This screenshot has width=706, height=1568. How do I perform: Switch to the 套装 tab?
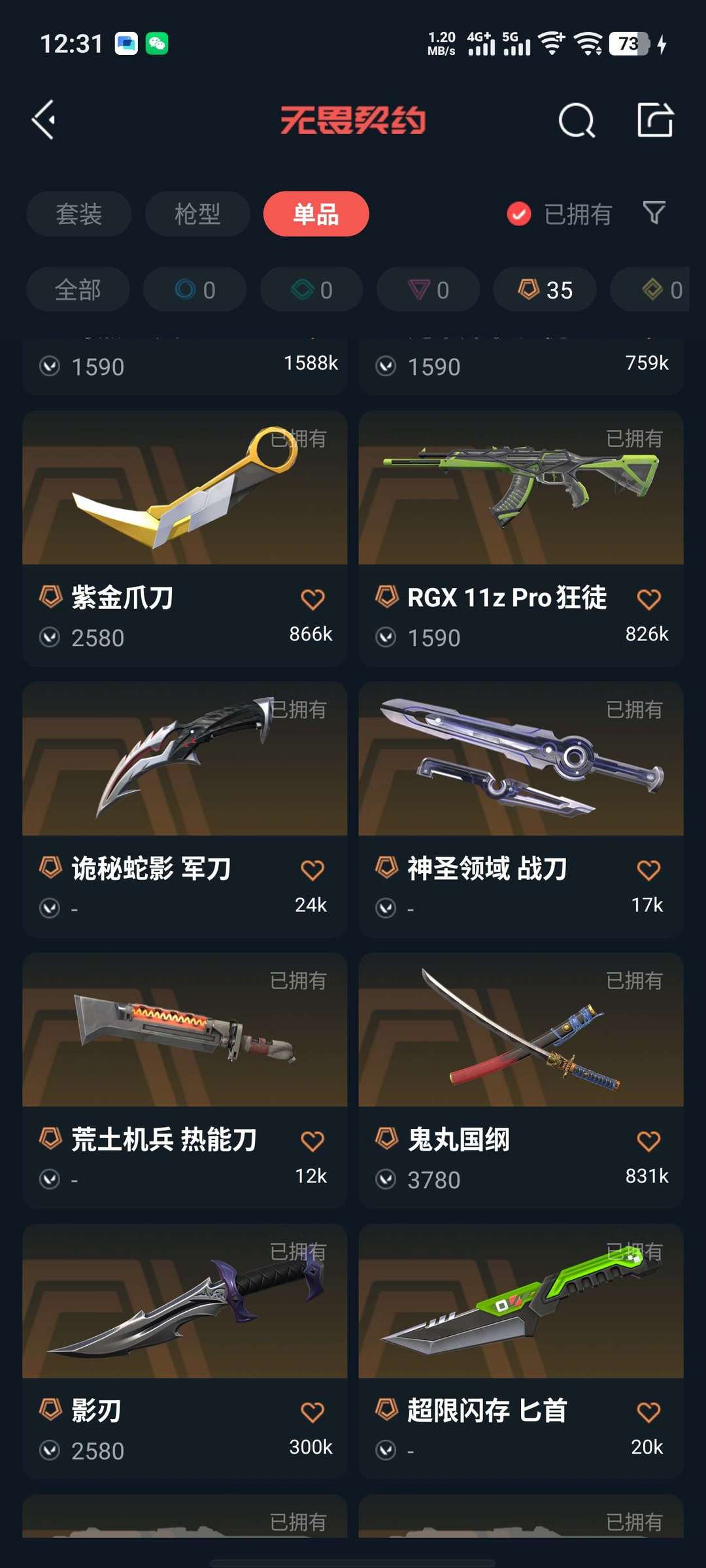[x=78, y=214]
